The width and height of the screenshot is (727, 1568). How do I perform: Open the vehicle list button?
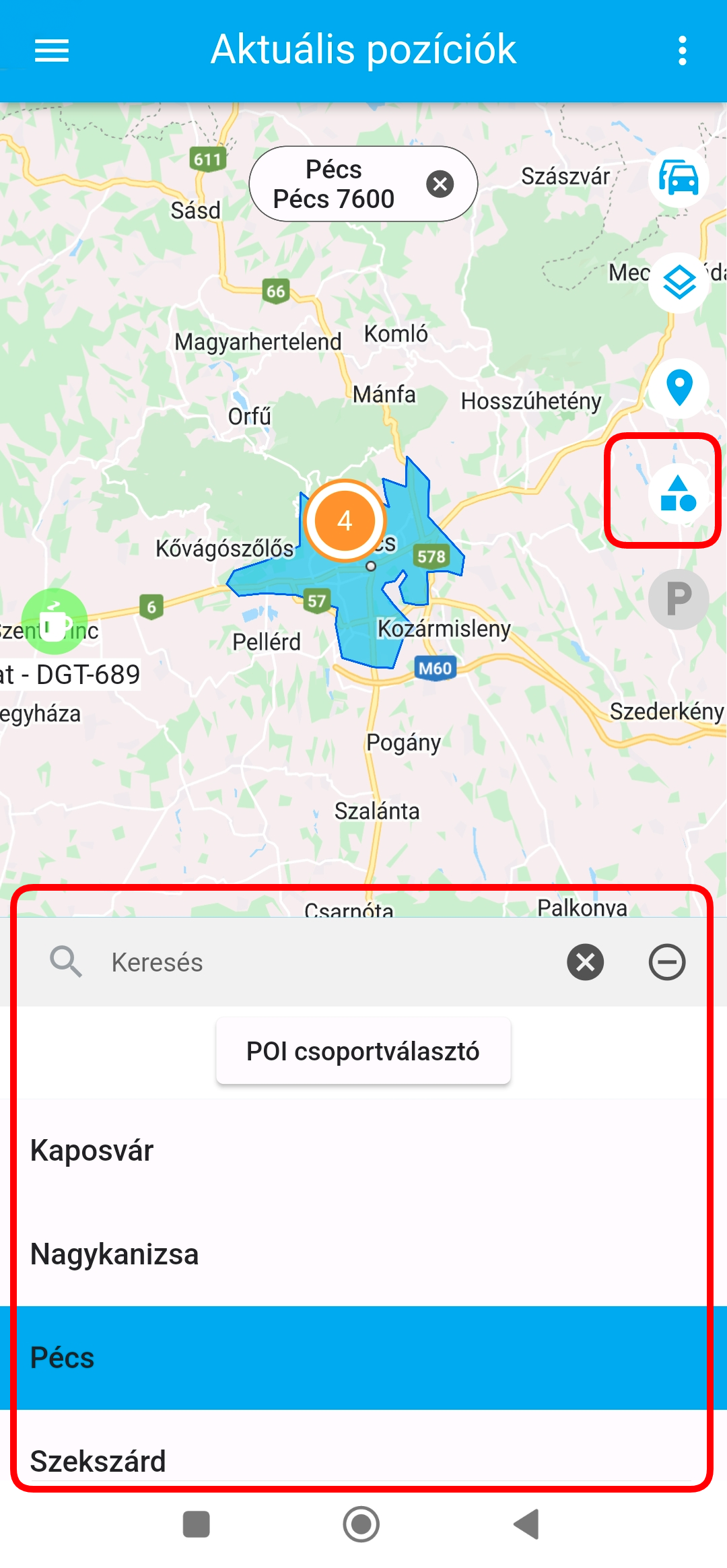point(679,178)
